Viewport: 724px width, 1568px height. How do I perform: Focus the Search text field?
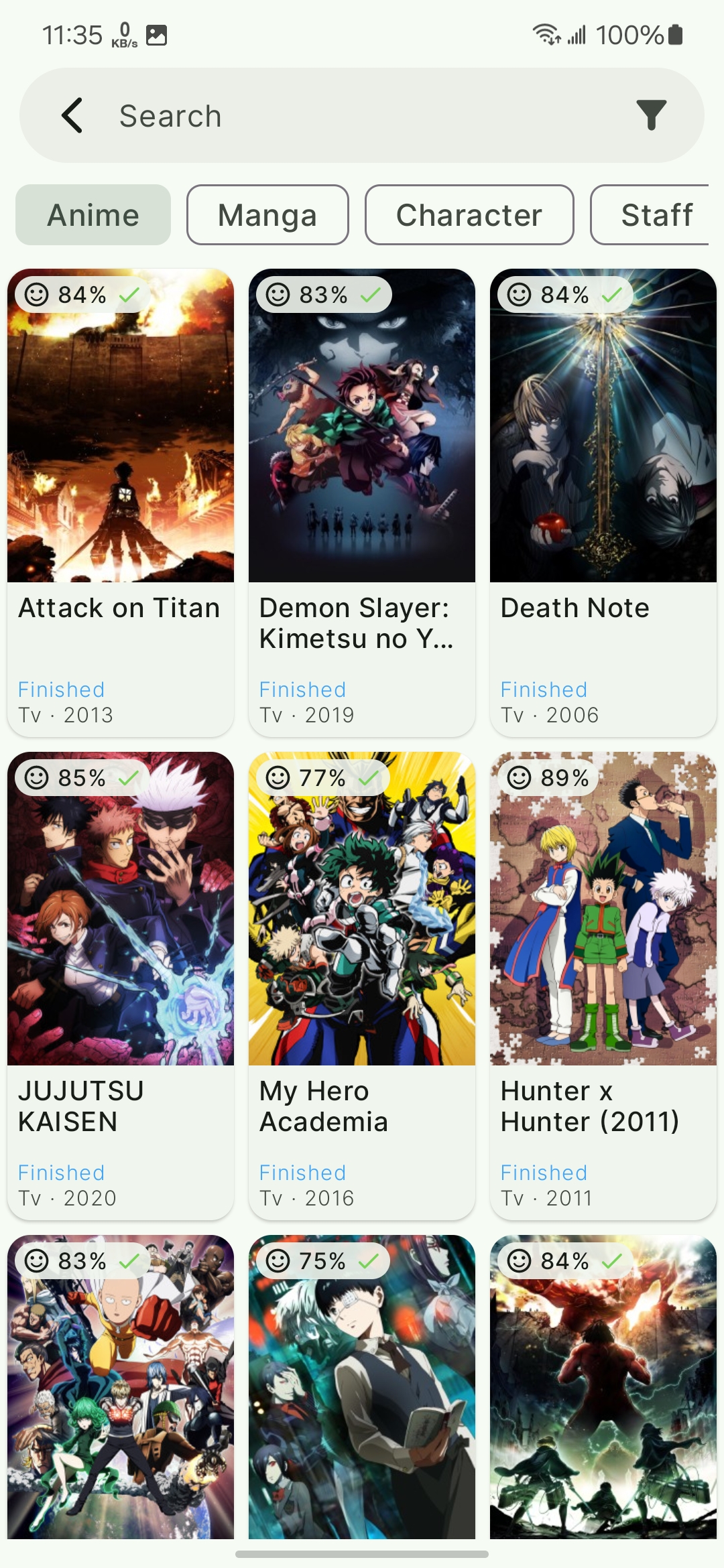362,115
